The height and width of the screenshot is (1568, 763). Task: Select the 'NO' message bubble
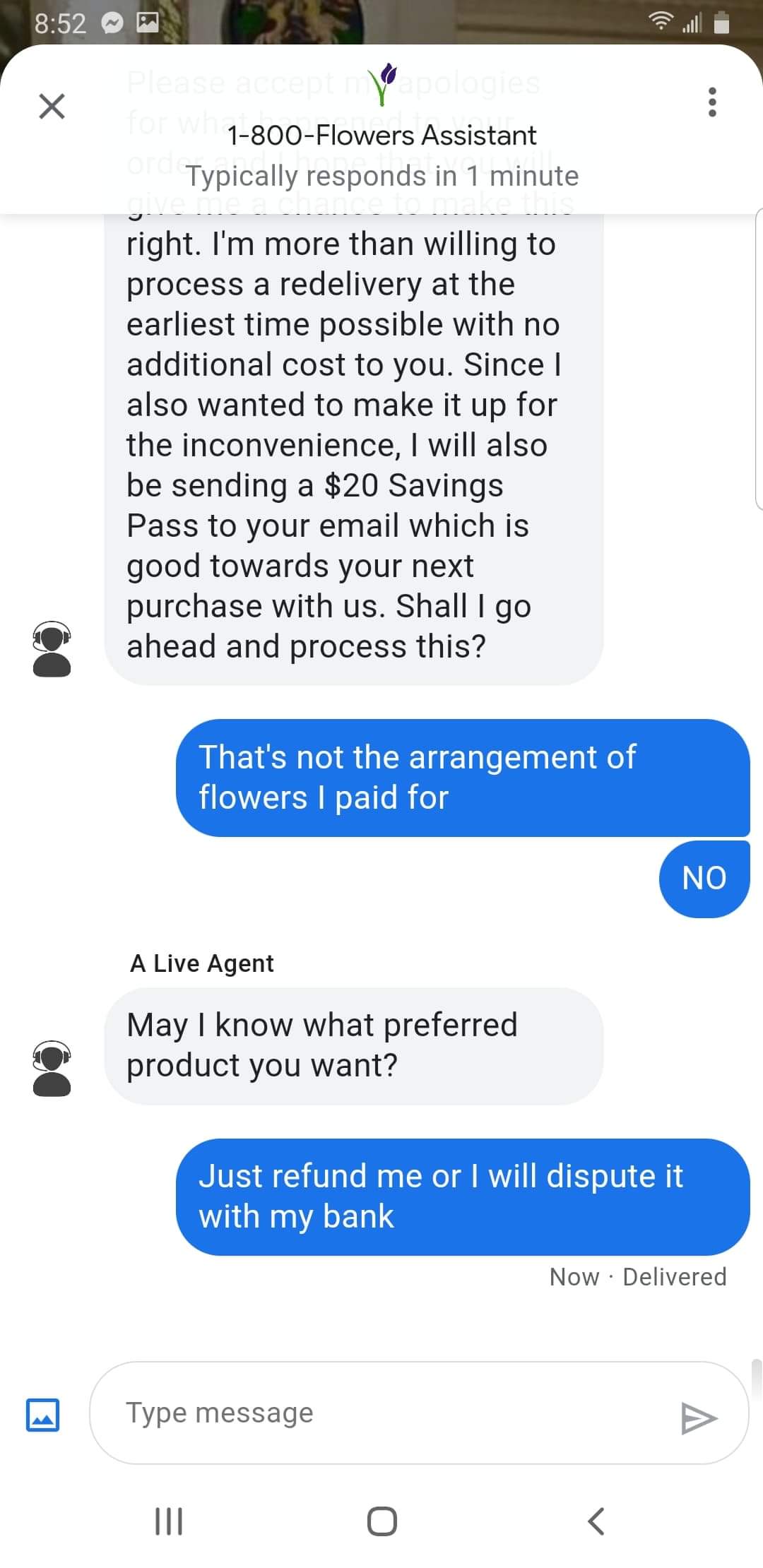(703, 878)
